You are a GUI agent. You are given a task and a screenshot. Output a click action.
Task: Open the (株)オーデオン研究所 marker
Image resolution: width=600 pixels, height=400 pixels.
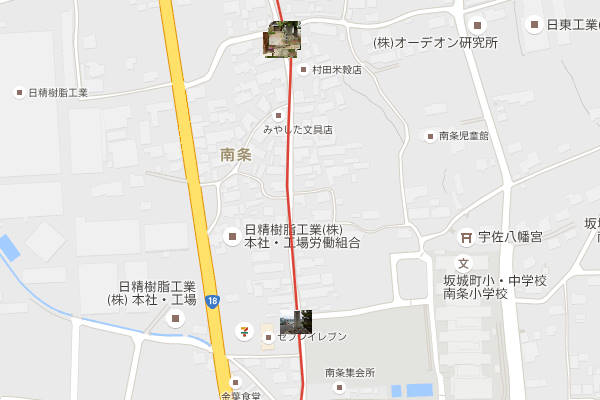[x=477, y=25]
